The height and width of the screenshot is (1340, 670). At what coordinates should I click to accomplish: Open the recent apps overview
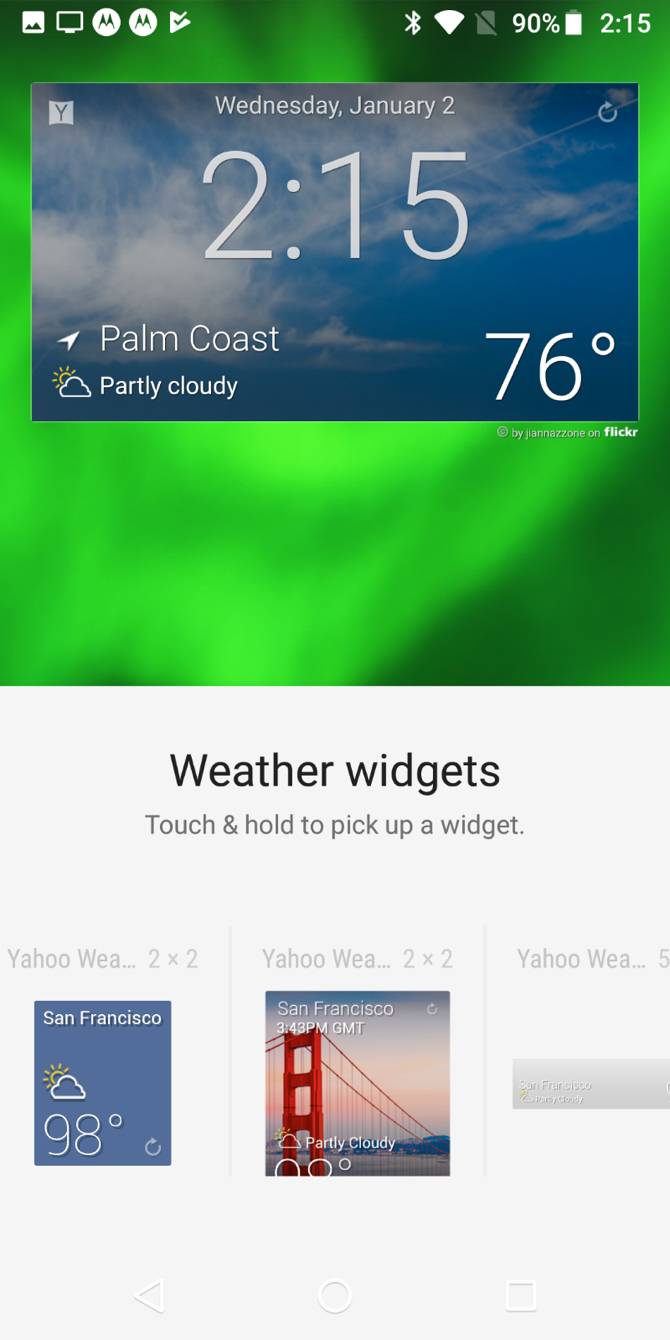[521, 1296]
